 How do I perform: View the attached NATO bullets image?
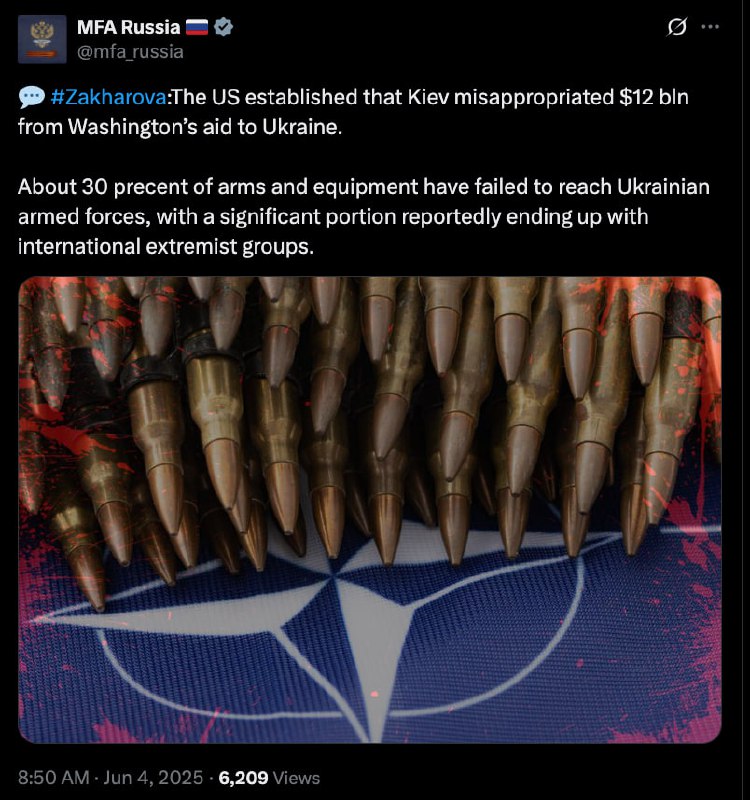click(369, 510)
